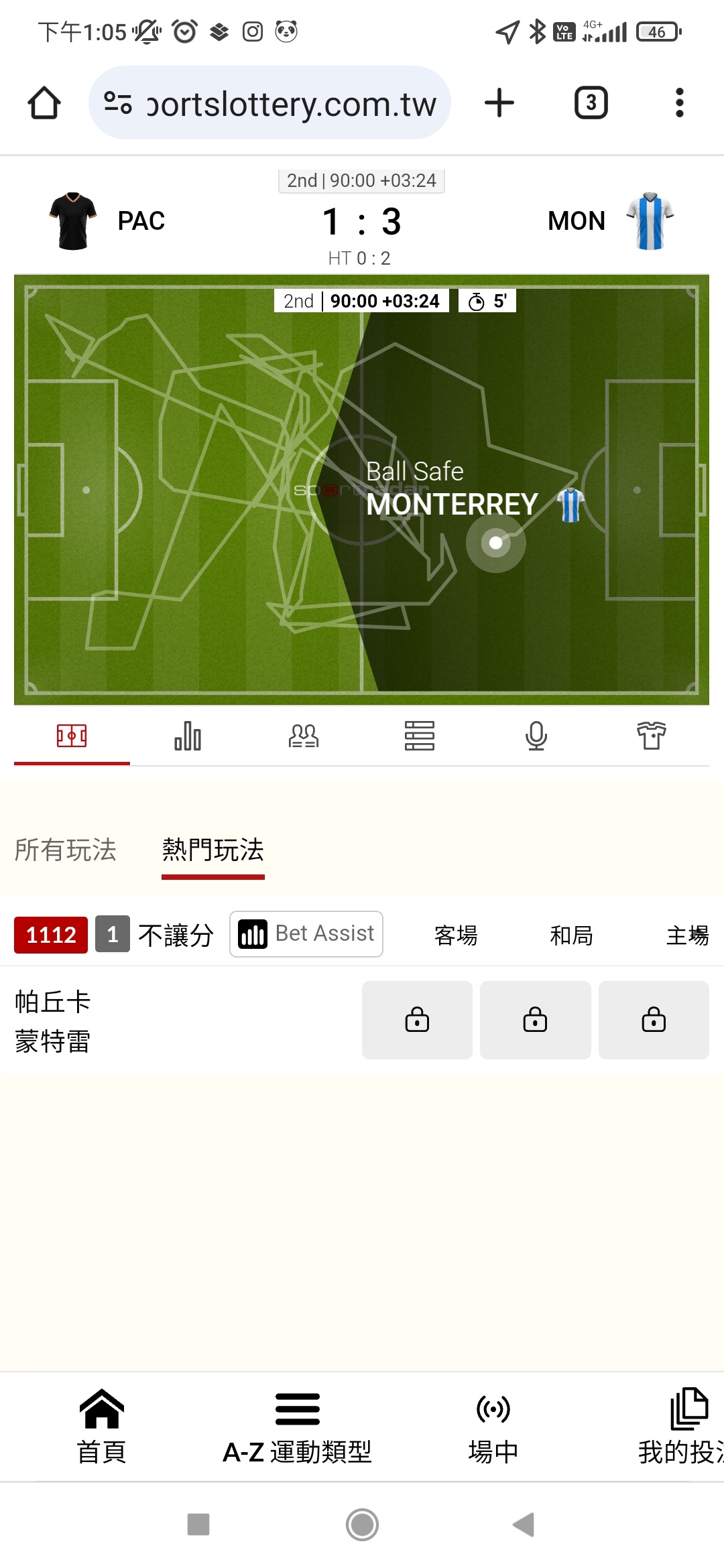Open the standings table tab
This screenshot has width=724, height=1568.
point(420,736)
